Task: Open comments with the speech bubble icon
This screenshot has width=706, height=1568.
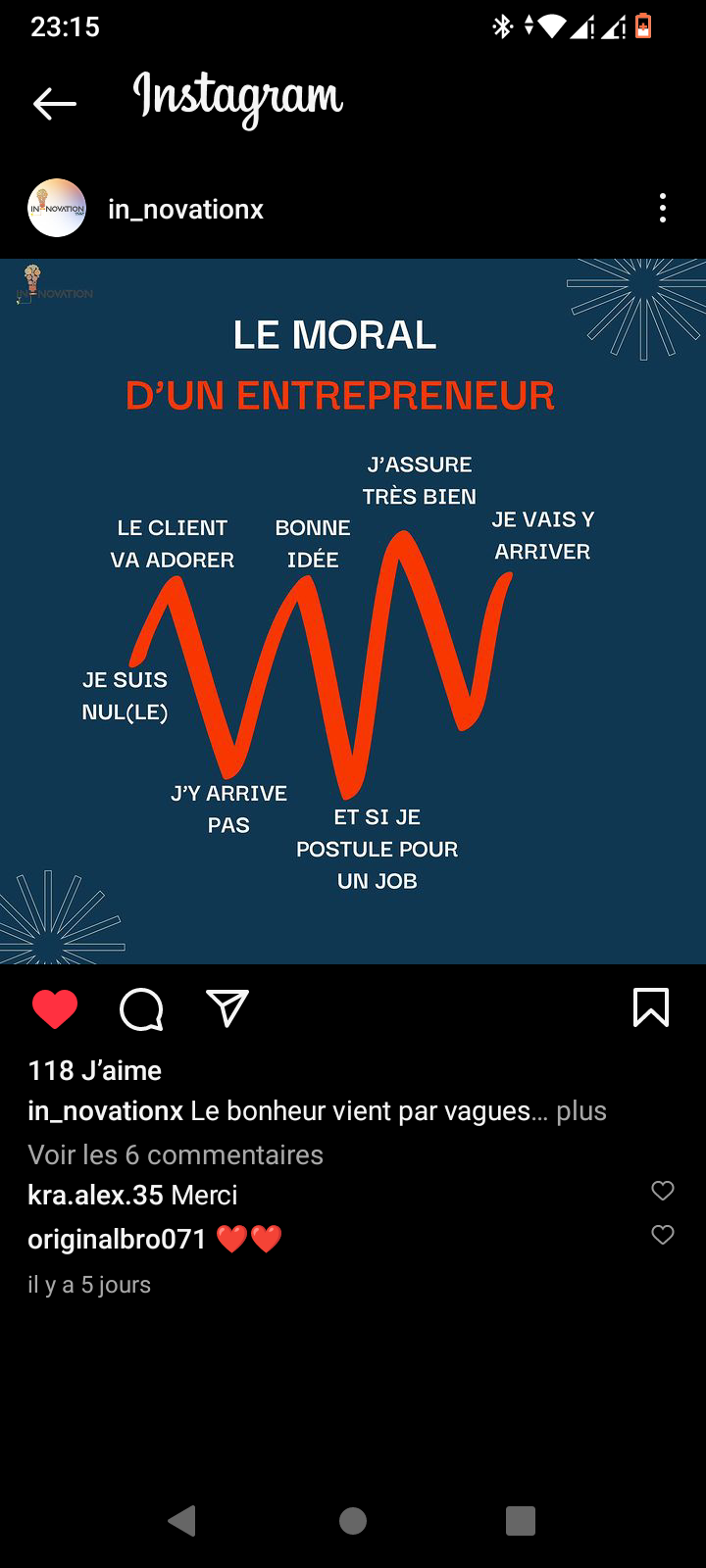Action: 141,1008
